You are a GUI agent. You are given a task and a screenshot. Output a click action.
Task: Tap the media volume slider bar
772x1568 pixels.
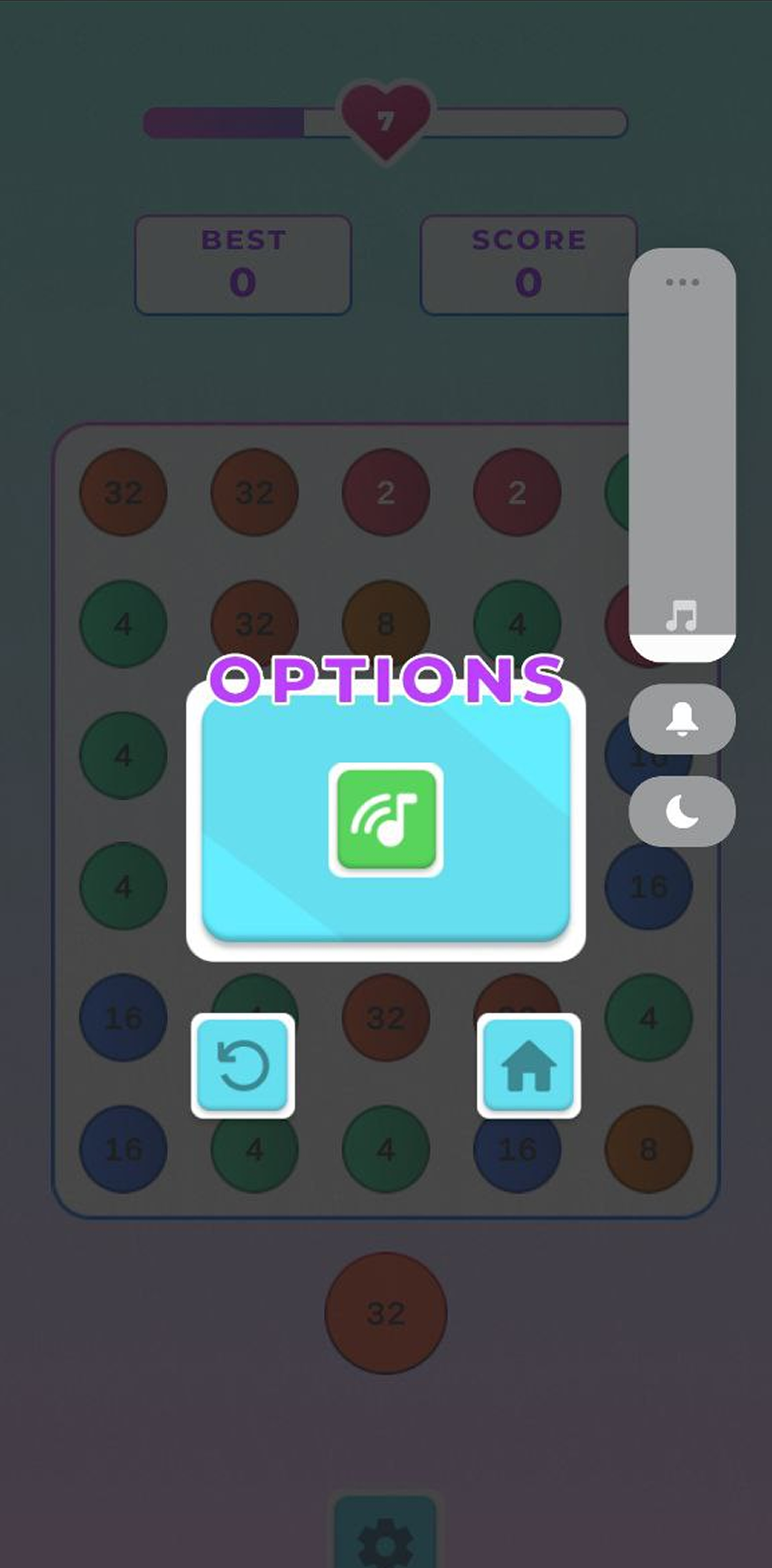point(682,457)
